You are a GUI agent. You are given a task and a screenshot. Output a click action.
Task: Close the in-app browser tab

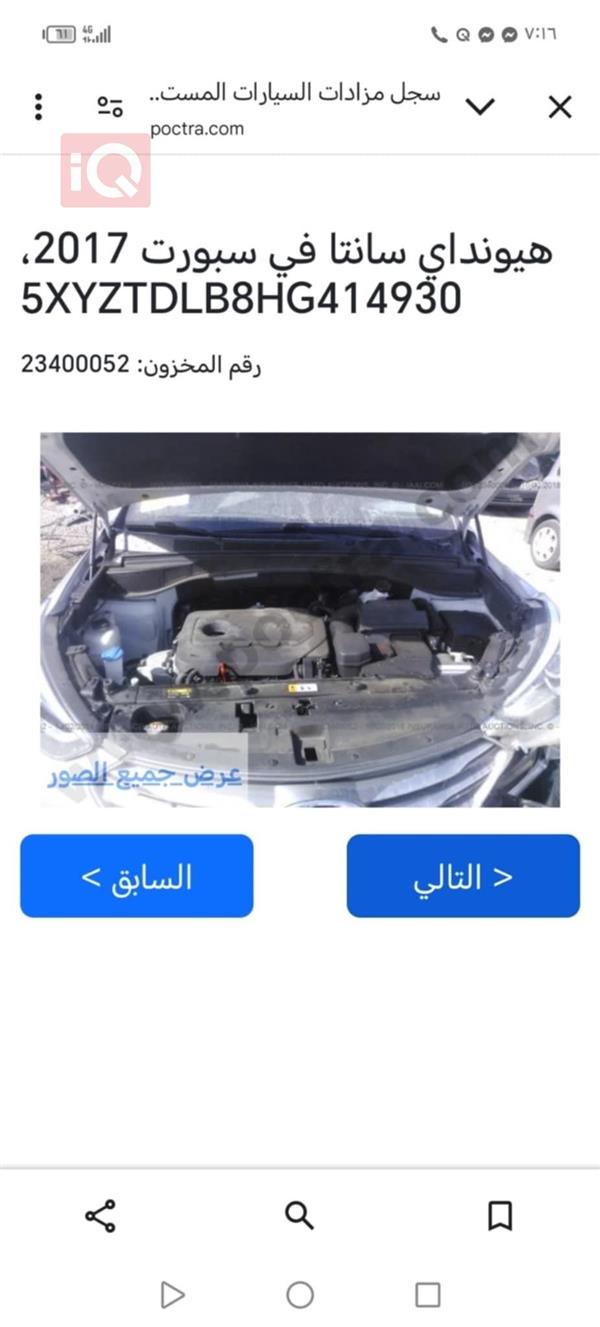click(x=560, y=107)
